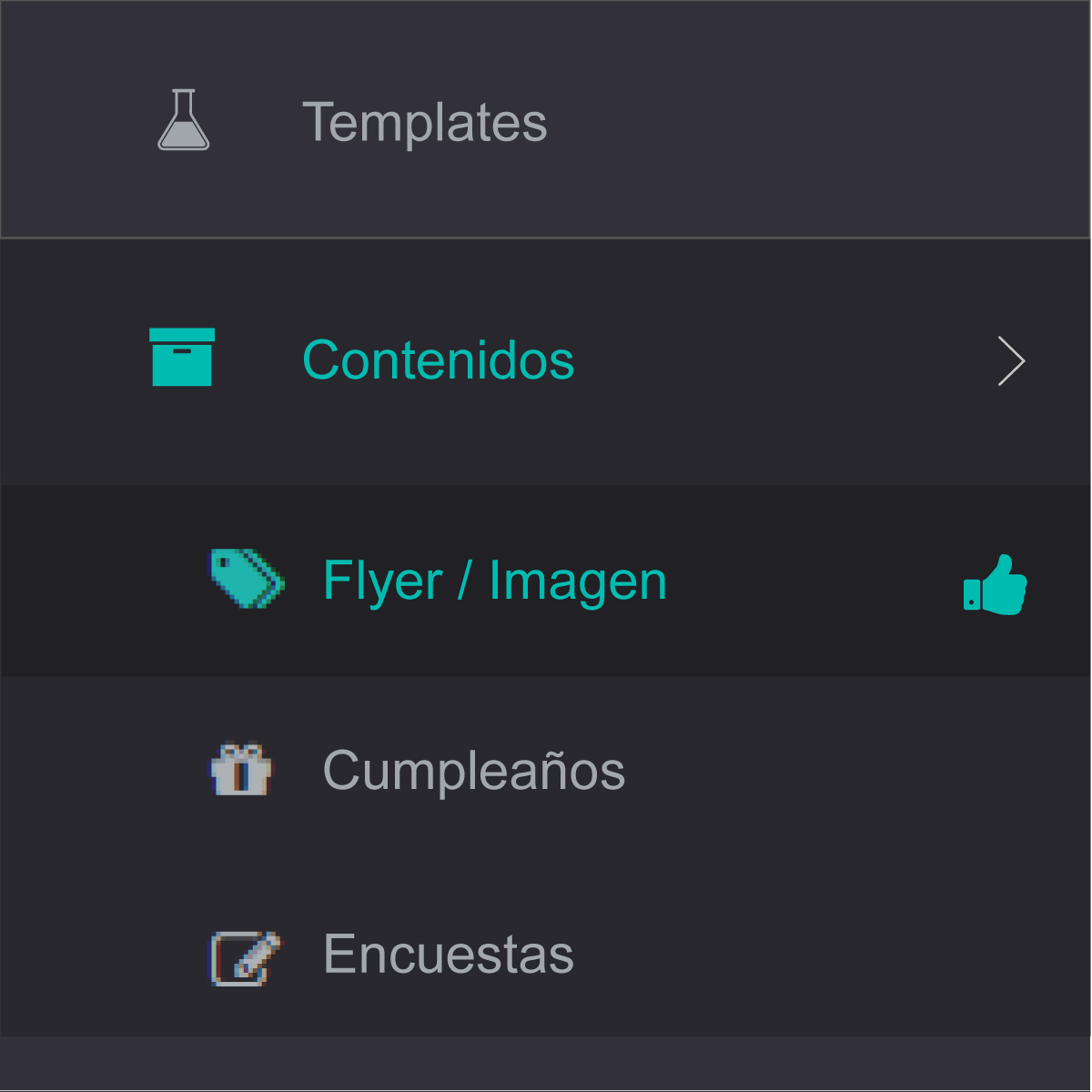The image size is (1092, 1092).
Task: Collapse the Contenidos section
Action: point(545,361)
